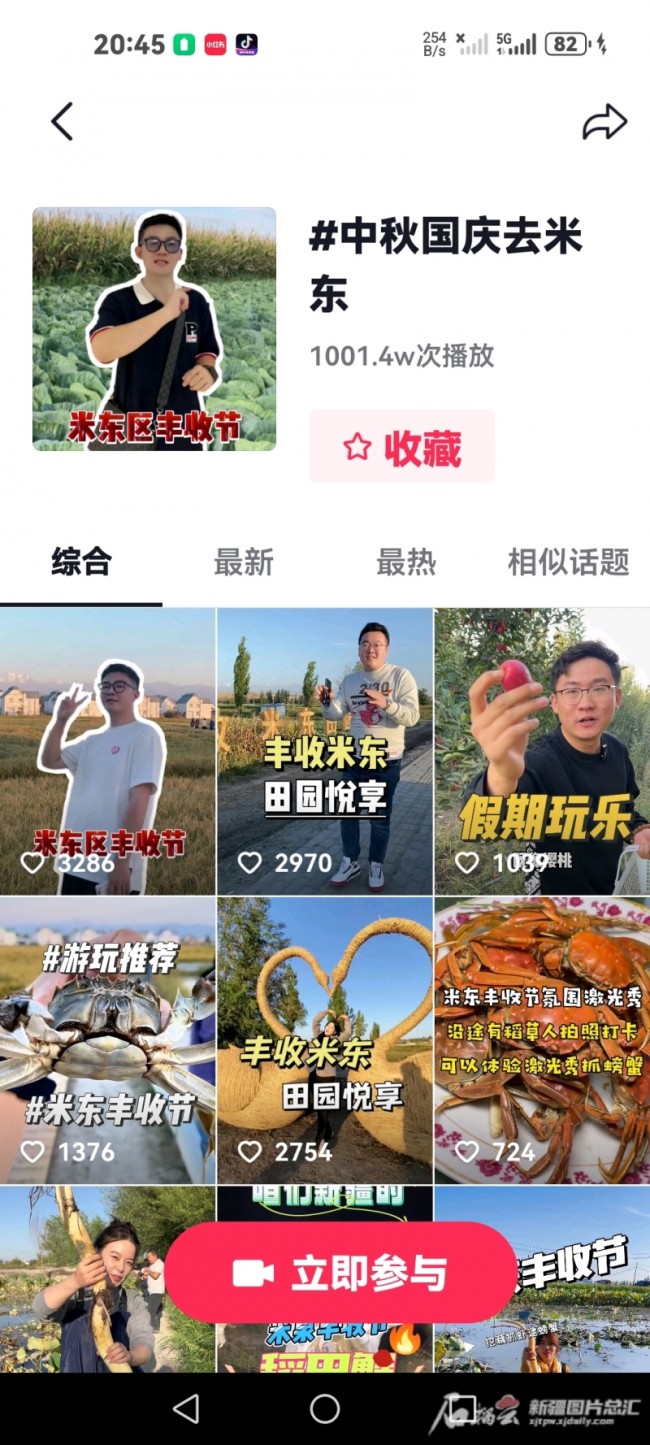Switch to the 综合 tab
The height and width of the screenshot is (1445, 650).
tap(81, 563)
